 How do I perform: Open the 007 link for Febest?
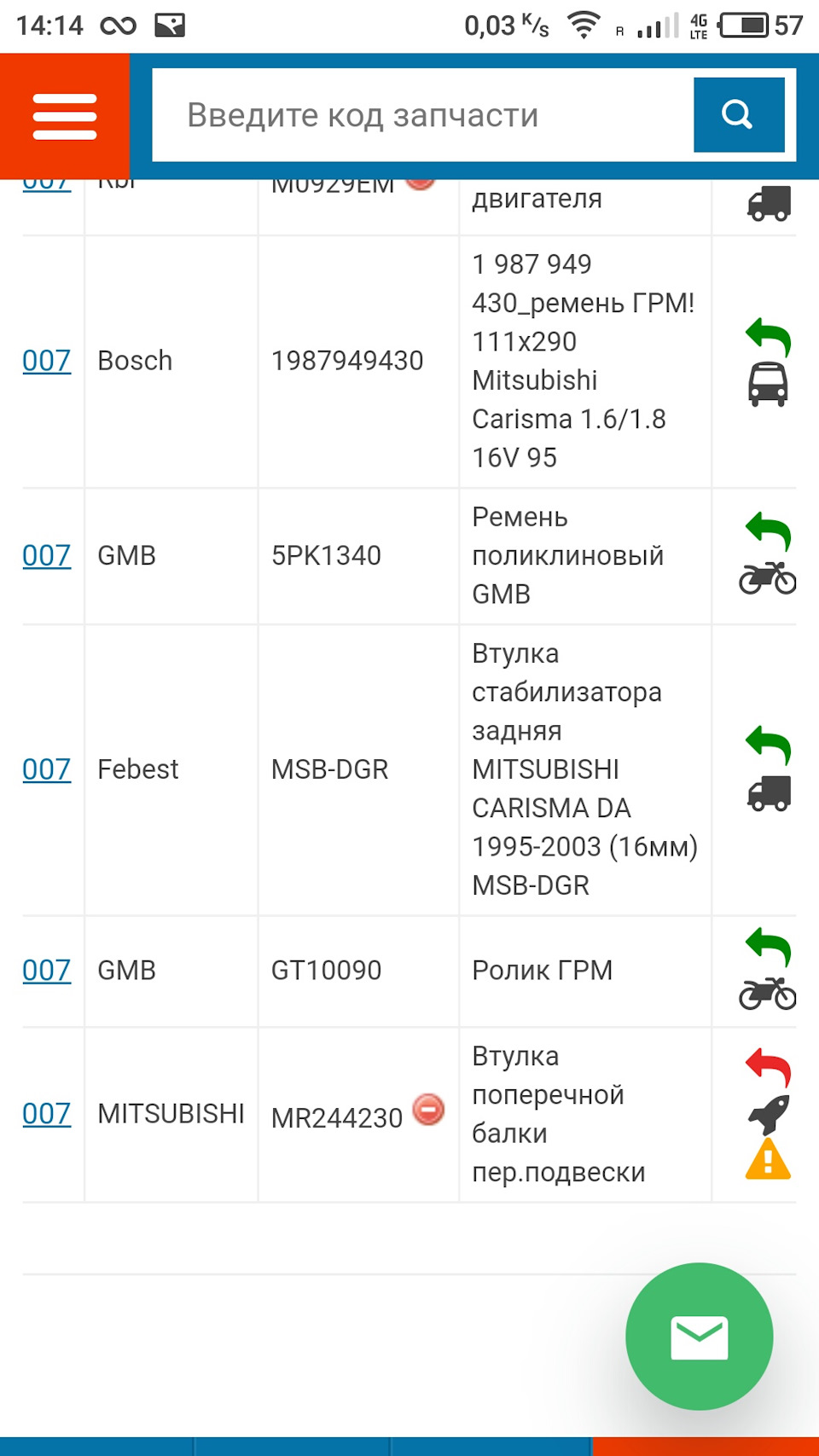[x=47, y=769]
